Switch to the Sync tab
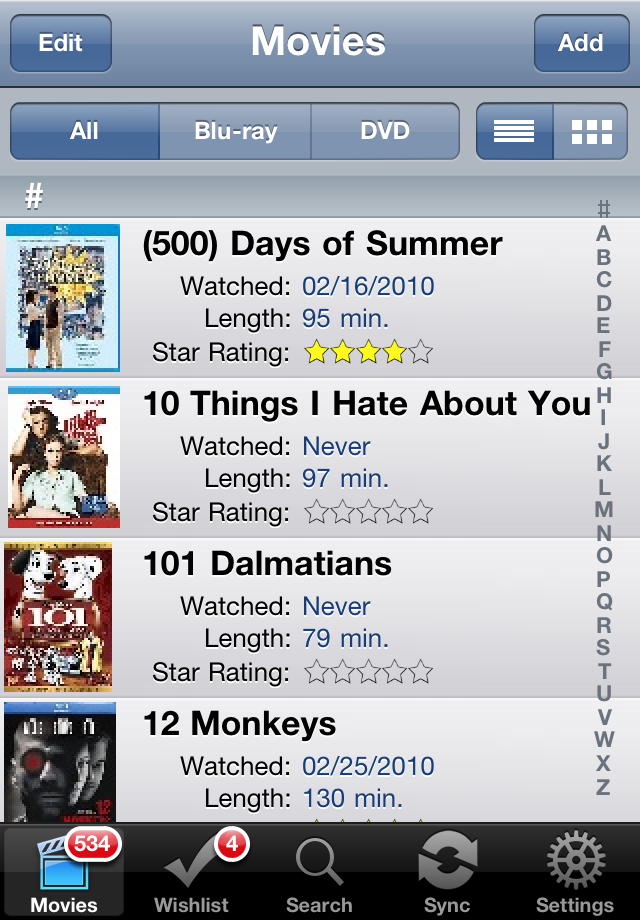The height and width of the screenshot is (920, 640). [447, 872]
